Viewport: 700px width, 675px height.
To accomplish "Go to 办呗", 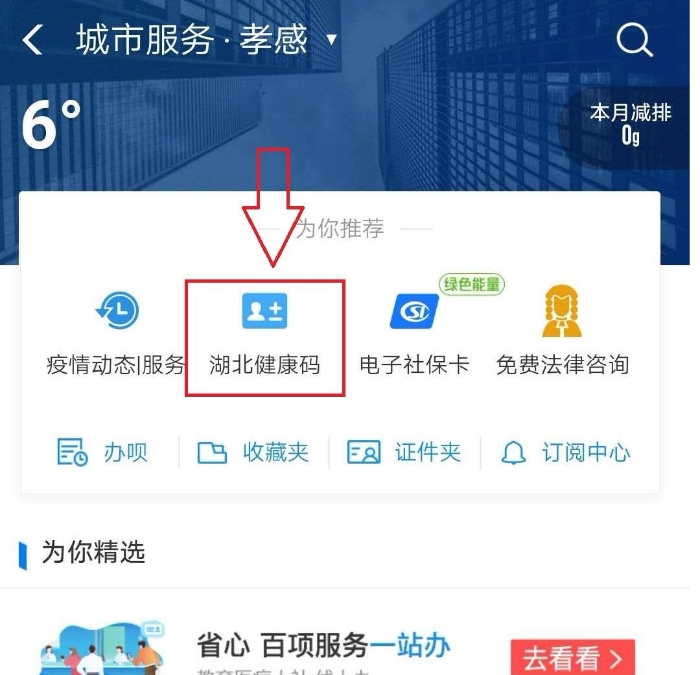I will [x=102, y=453].
